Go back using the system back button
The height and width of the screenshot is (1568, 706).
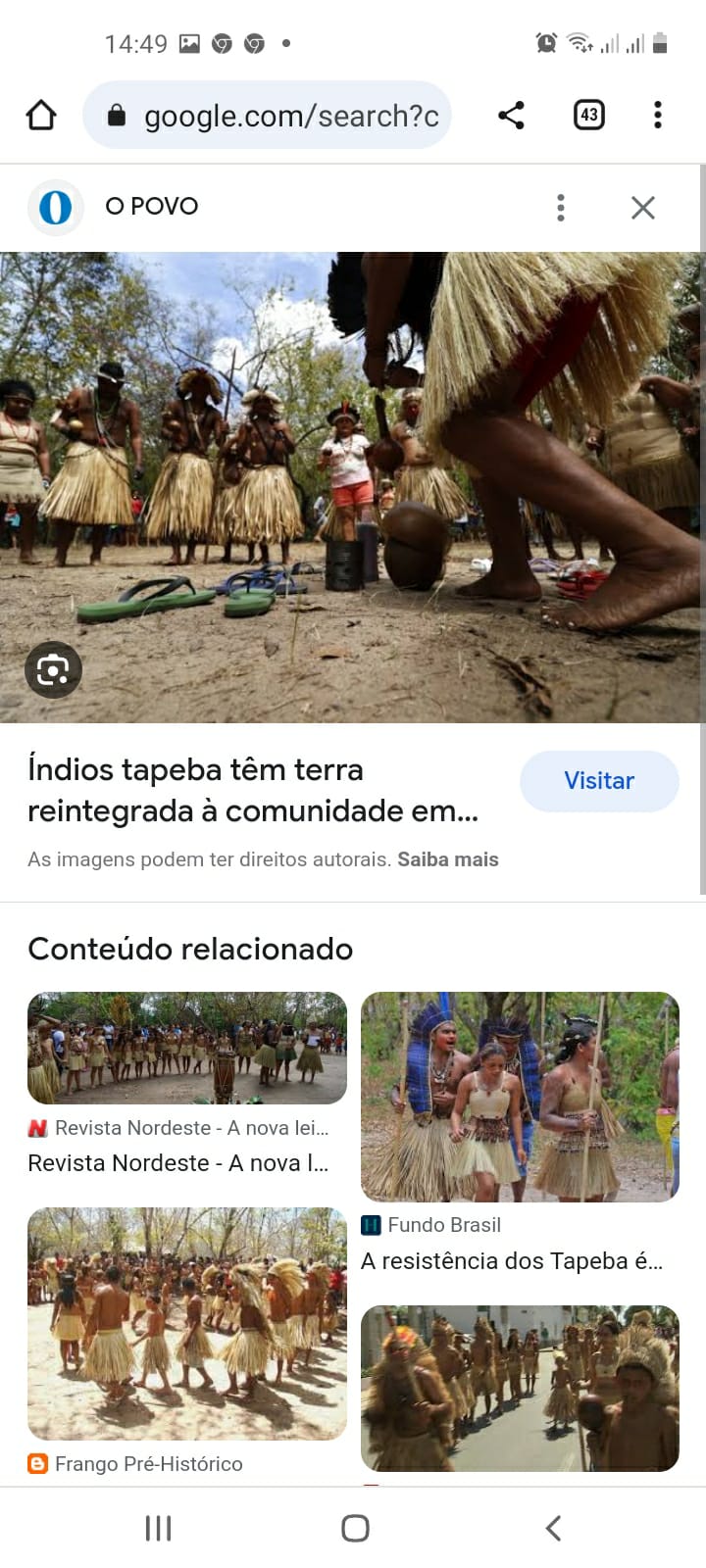click(553, 1528)
